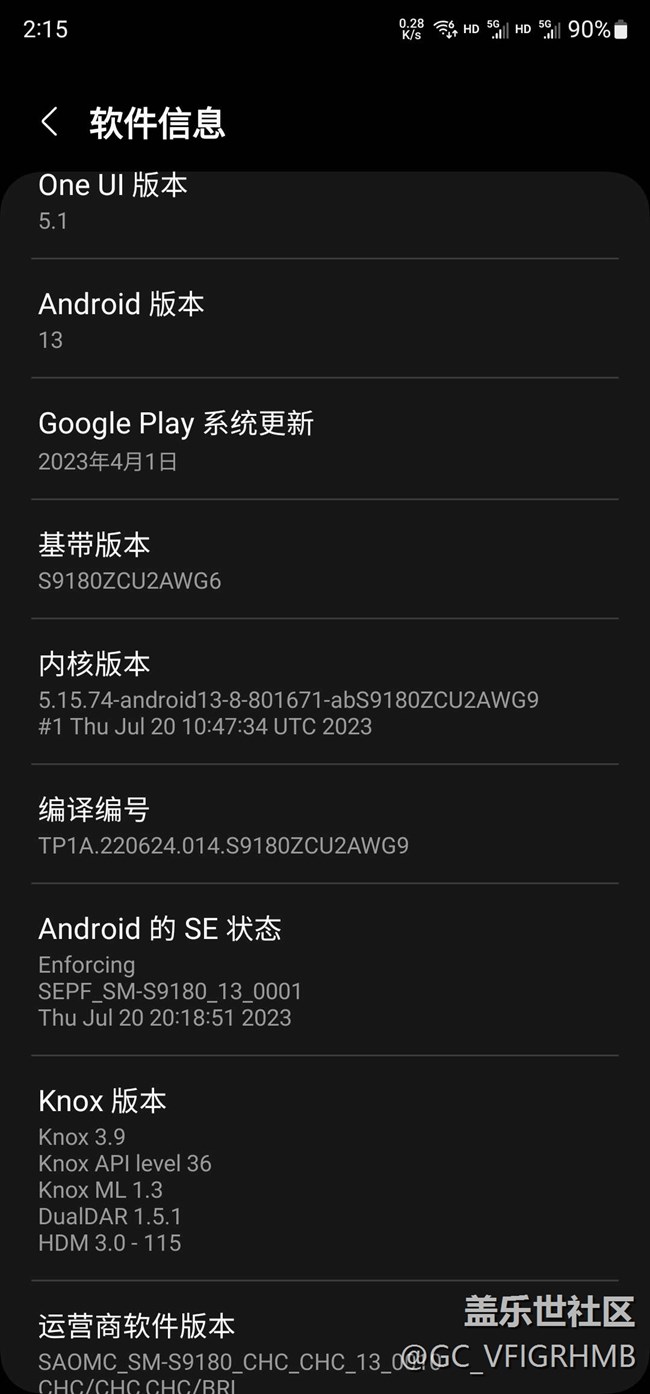Select the One UI 版本 row

coord(325,215)
